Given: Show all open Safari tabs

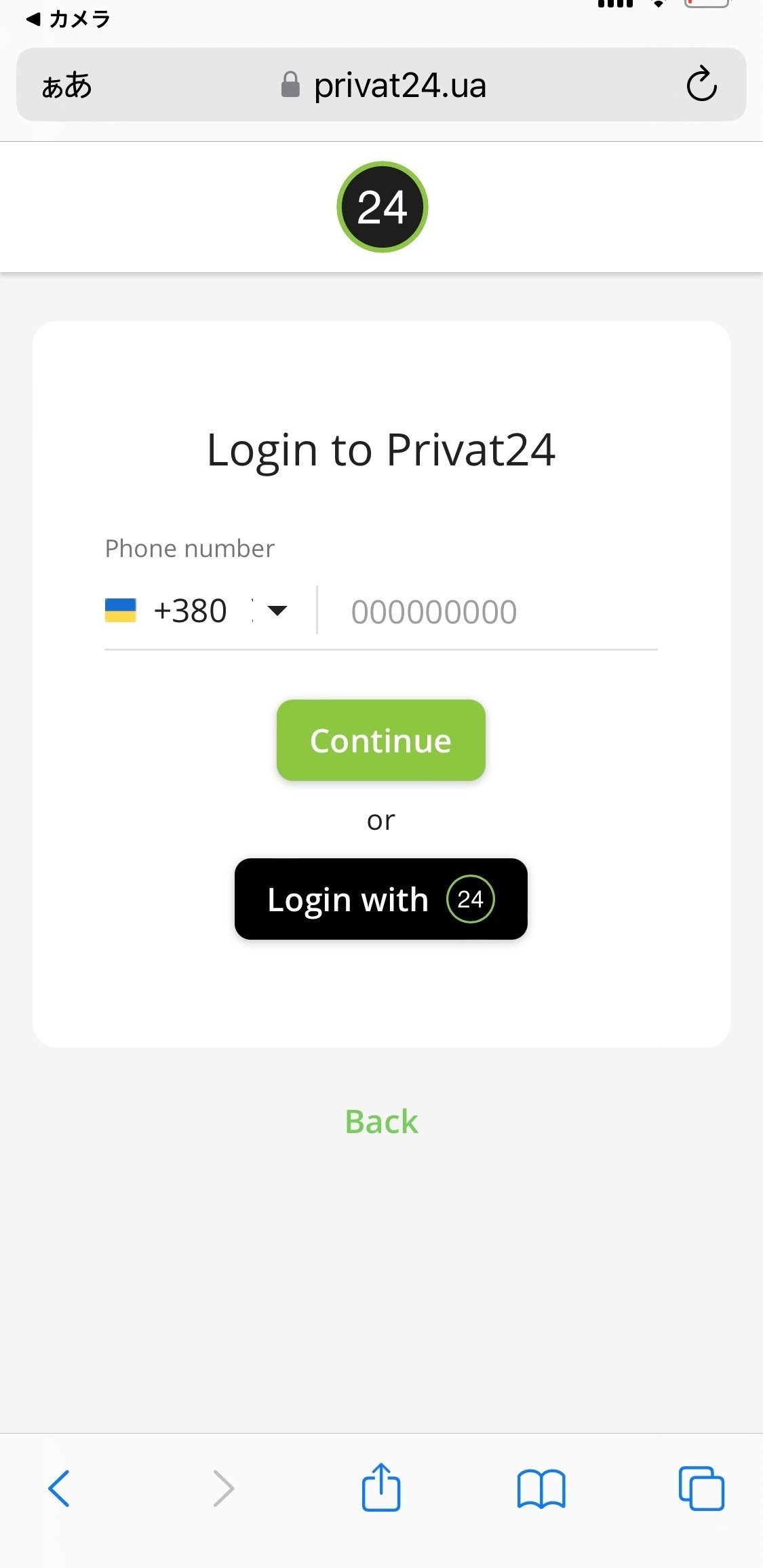Looking at the screenshot, I should click(x=701, y=1488).
